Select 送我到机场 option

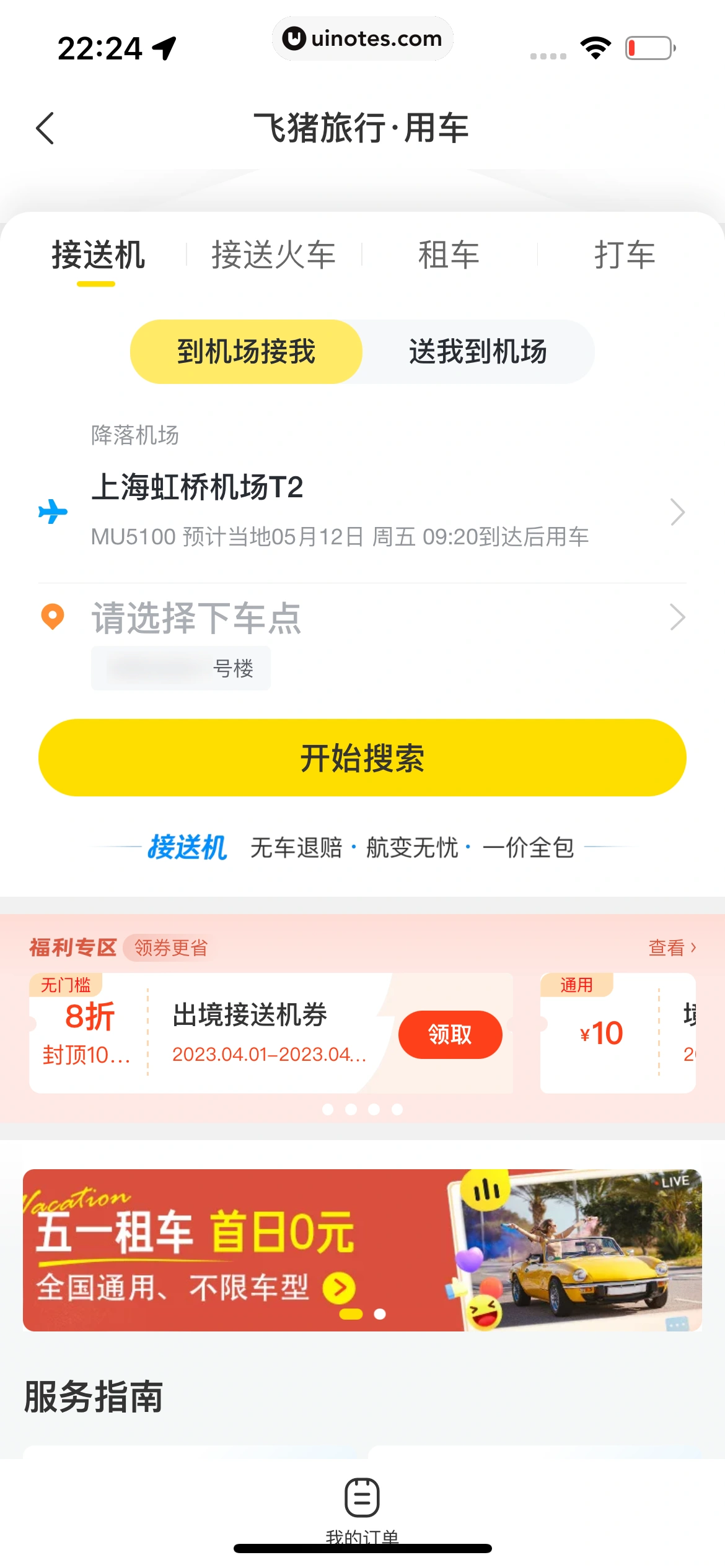(x=478, y=352)
